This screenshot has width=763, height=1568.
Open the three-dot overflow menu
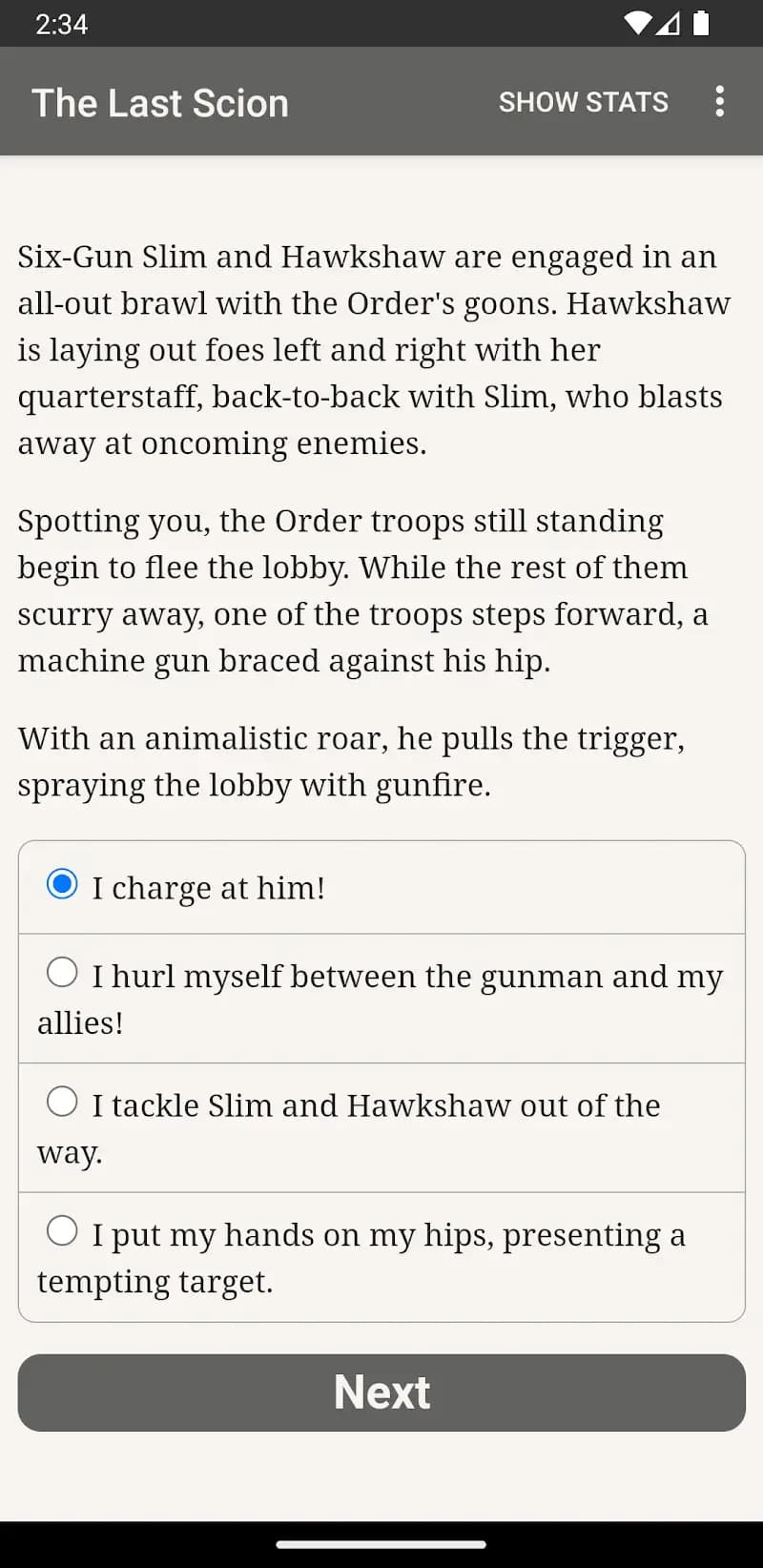tap(719, 102)
